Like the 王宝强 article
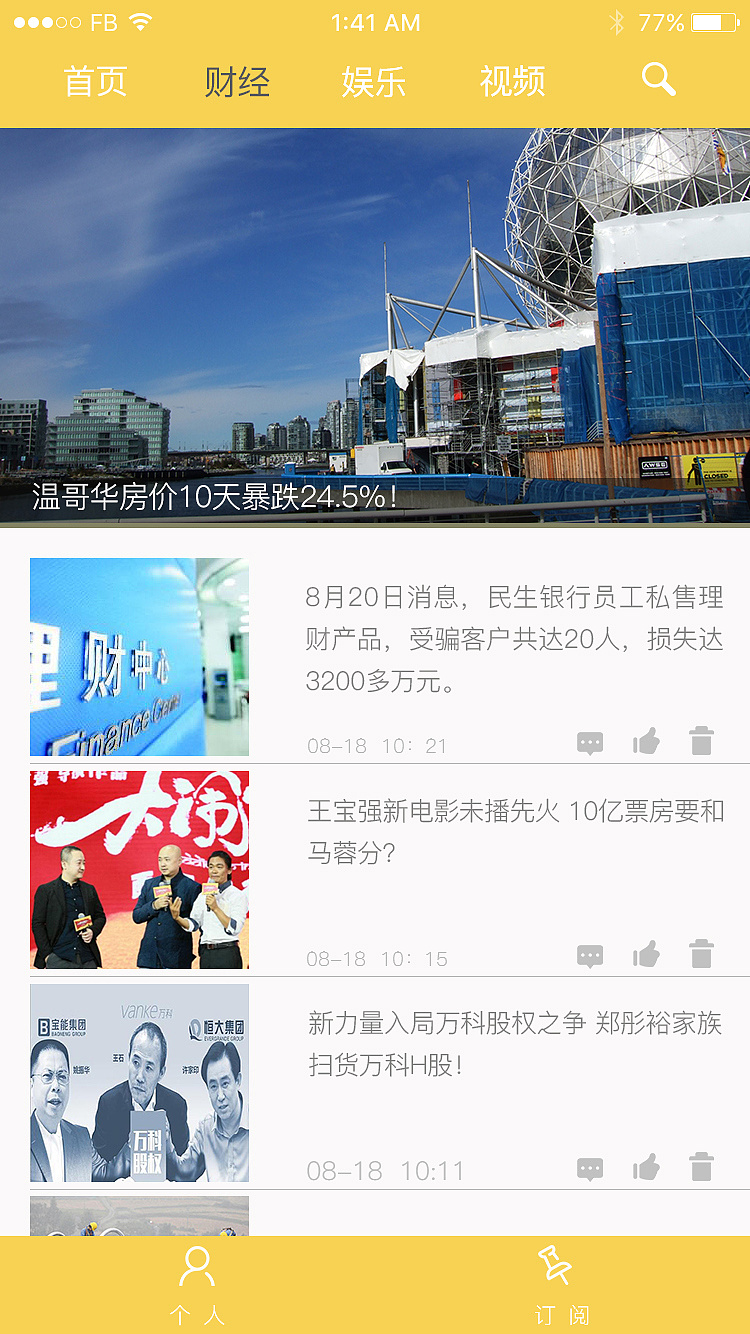Viewport: 750px width, 1334px height. click(647, 955)
